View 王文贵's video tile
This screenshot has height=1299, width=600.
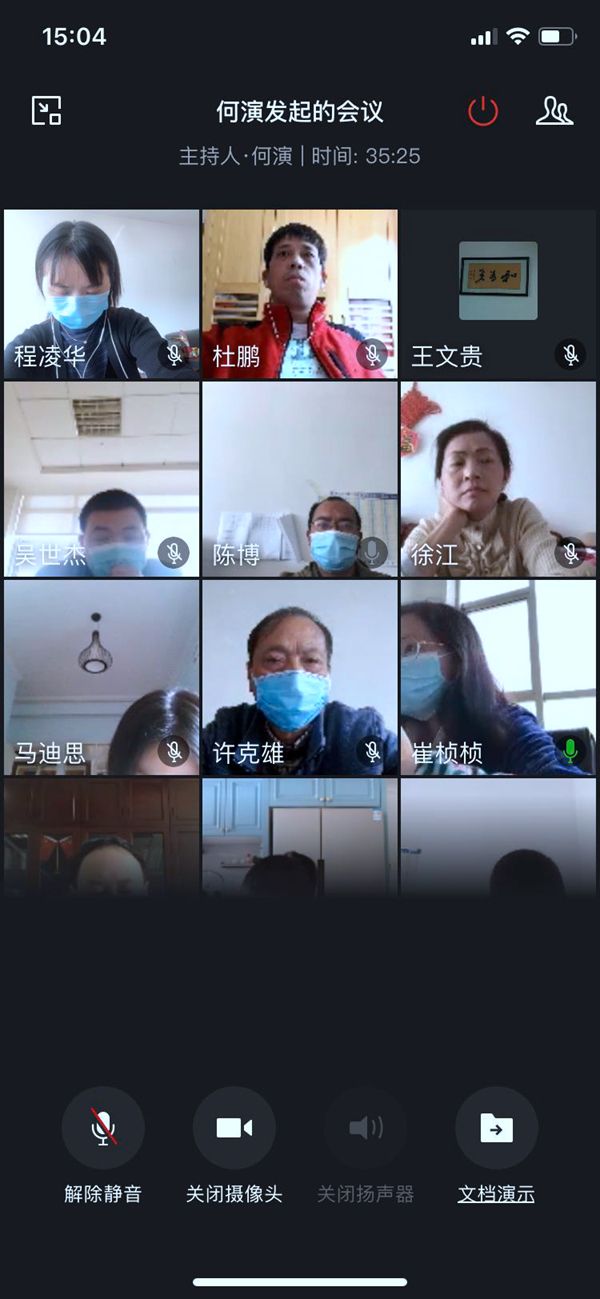[498, 293]
